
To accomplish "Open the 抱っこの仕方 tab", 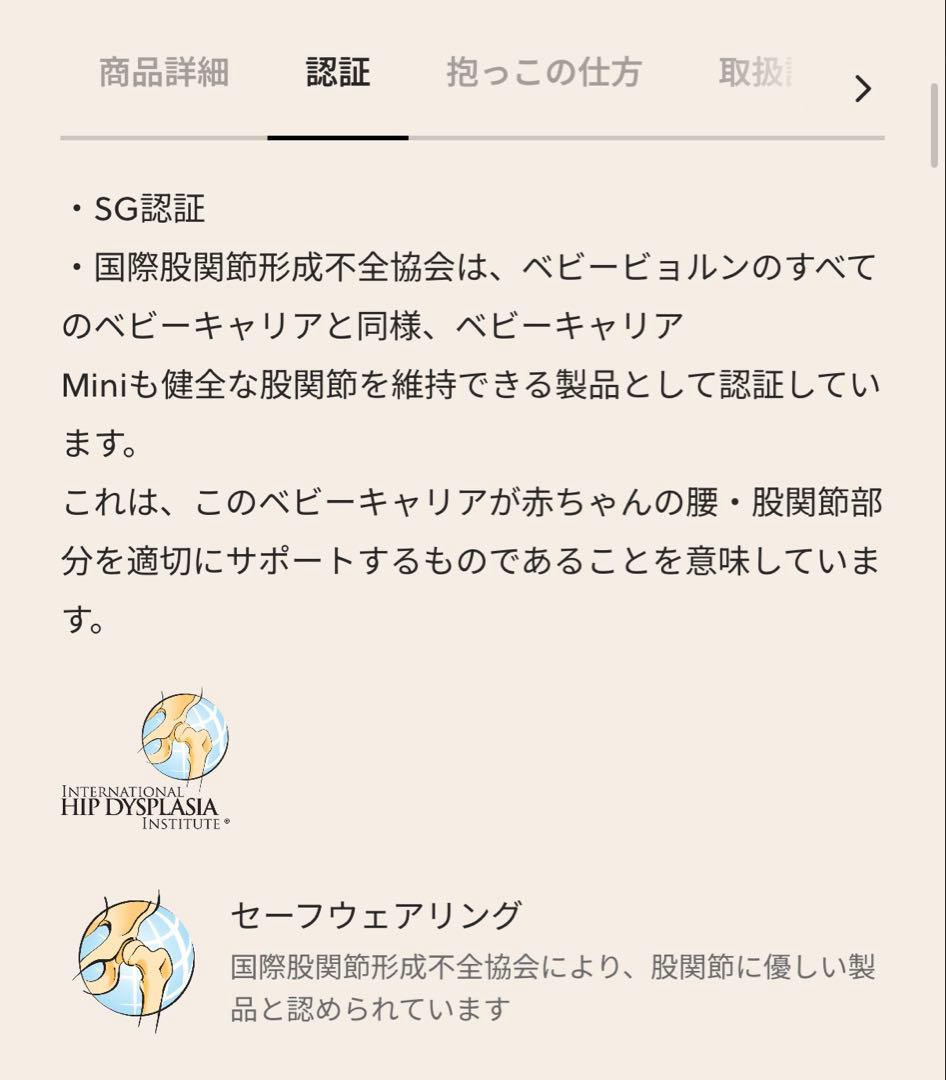I will 545,72.
